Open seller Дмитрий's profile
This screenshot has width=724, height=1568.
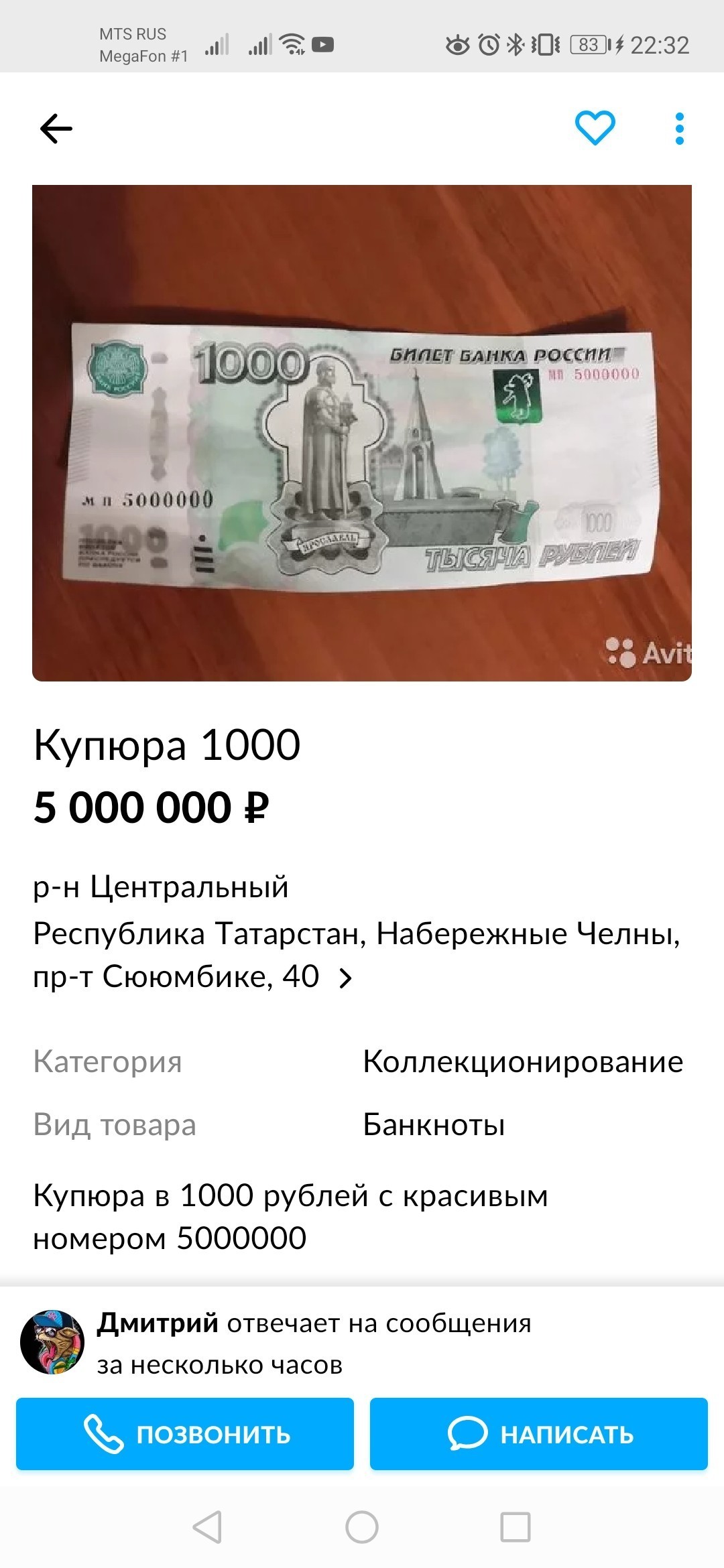[x=53, y=1343]
